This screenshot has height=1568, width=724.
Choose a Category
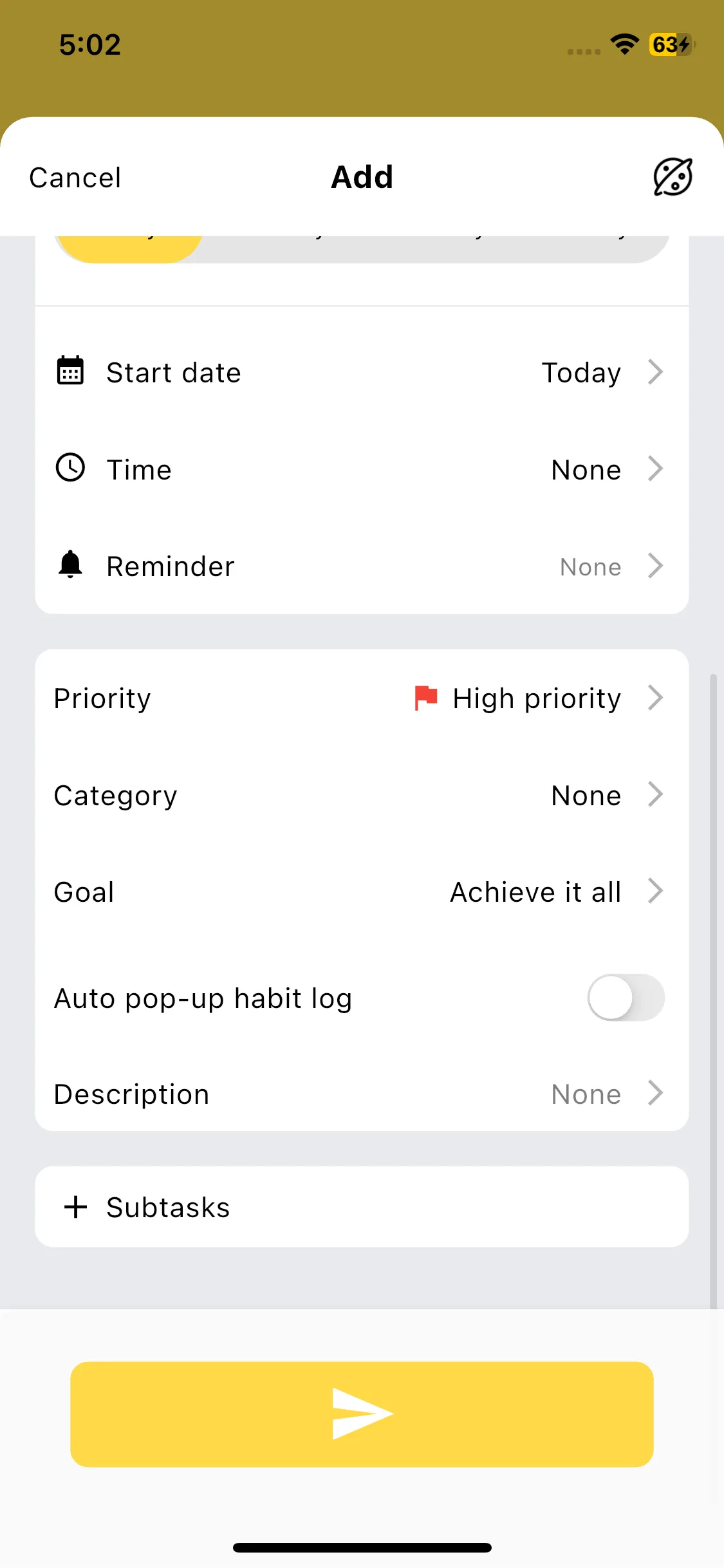coord(362,796)
